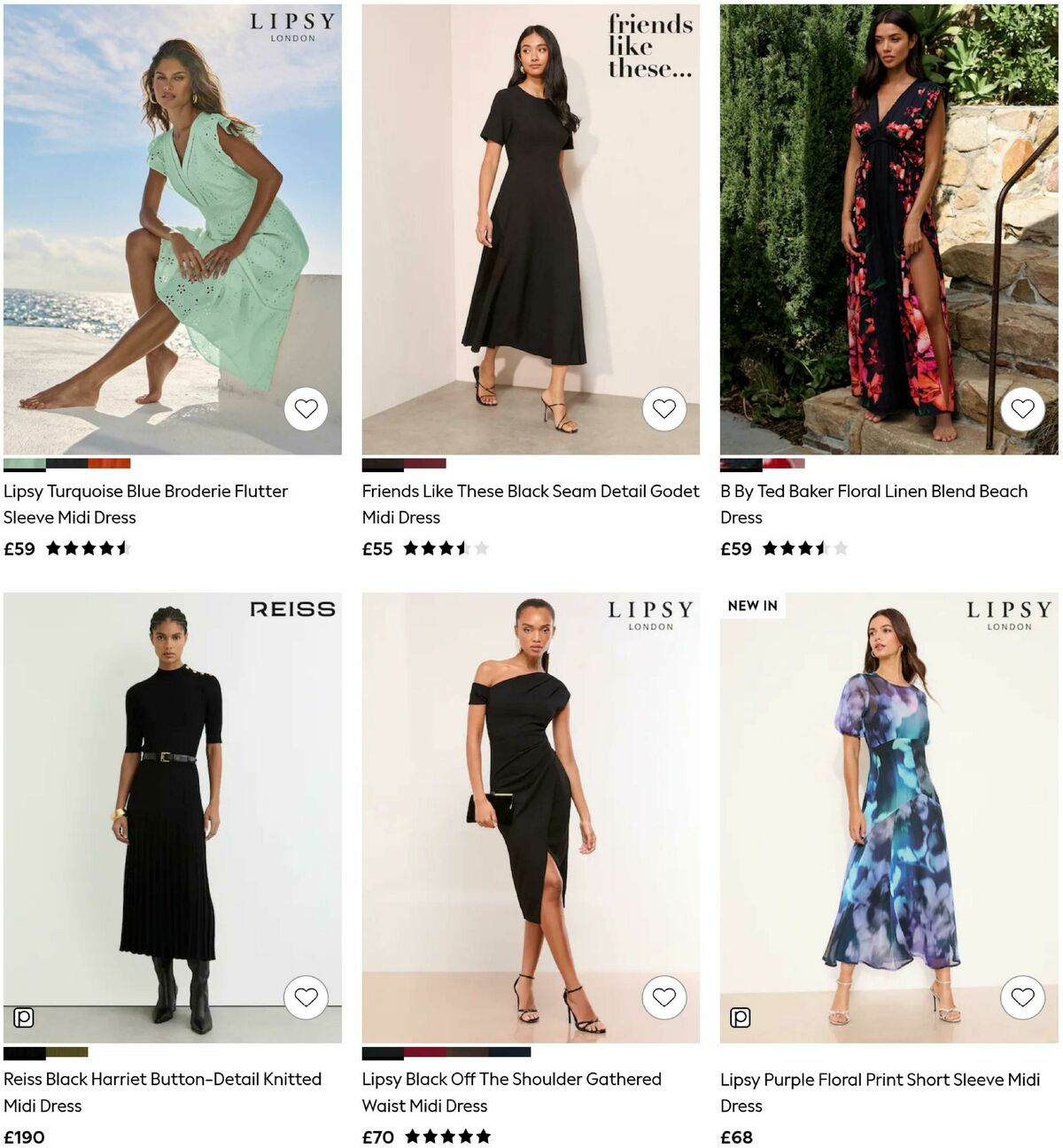Image resolution: width=1063 pixels, height=1148 pixels.
Task: Open the Lipsy Purple Floral Print dress listing
Action: 881,1092
